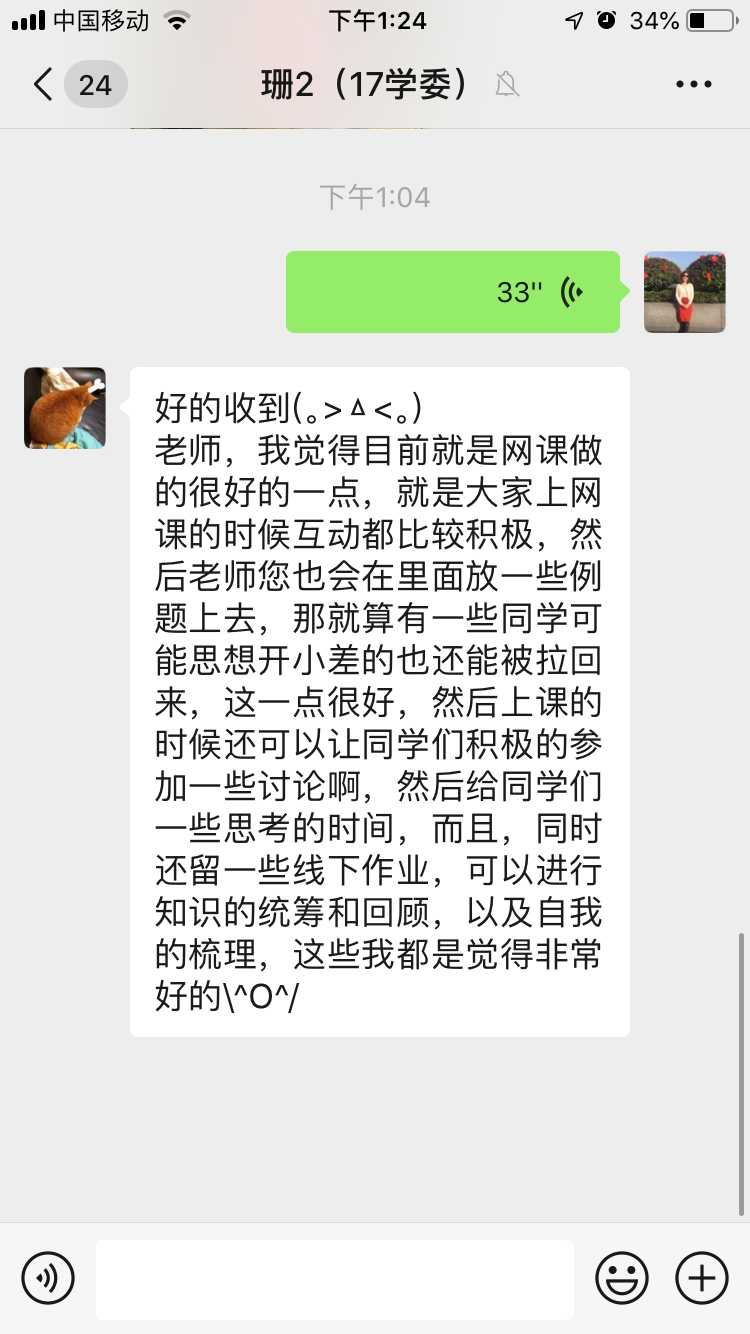Image resolution: width=750 pixels, height=1334 pixels.
Task: Open the emoji sticker panel
Action: pos(622,1278)
